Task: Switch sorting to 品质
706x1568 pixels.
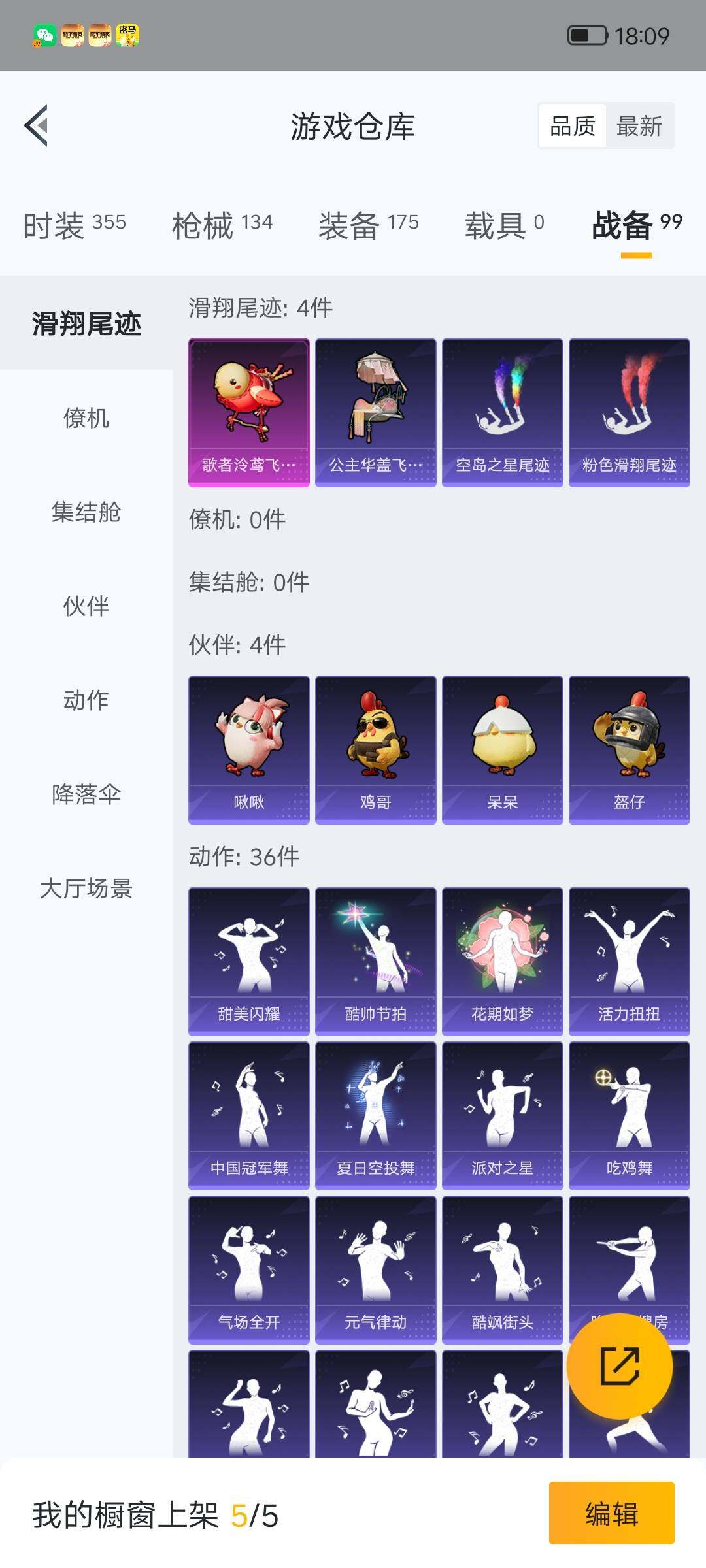Action: 572,125
